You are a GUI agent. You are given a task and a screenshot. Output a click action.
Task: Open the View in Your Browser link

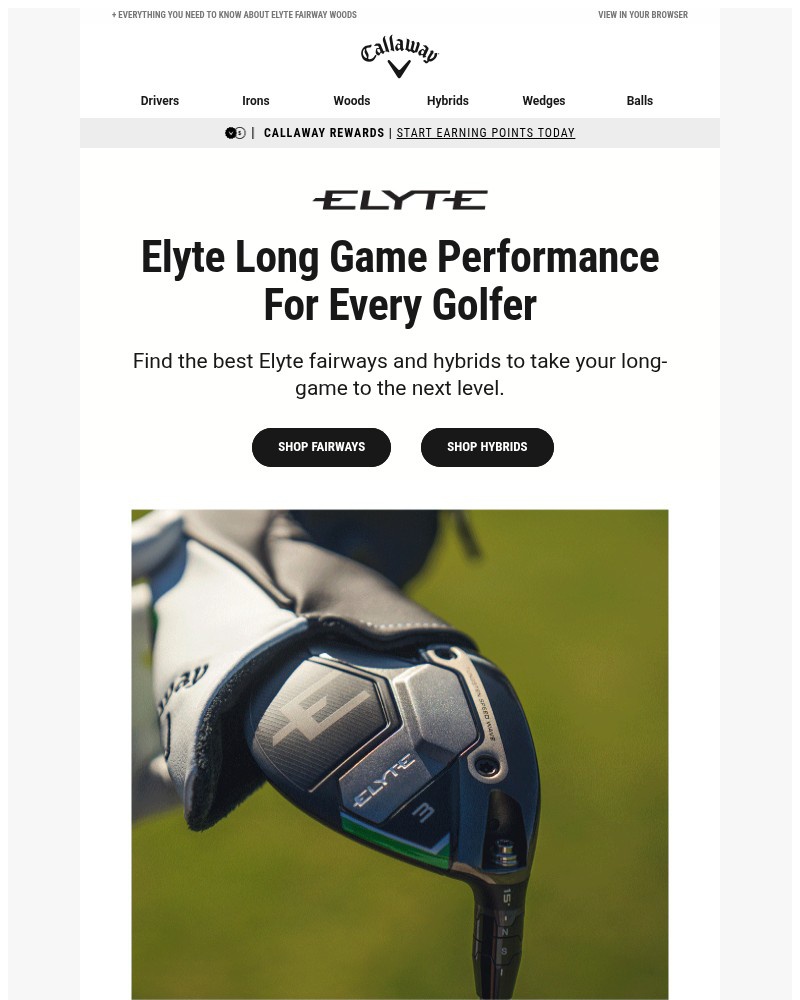pyautogui.click(x=642, y=15)
